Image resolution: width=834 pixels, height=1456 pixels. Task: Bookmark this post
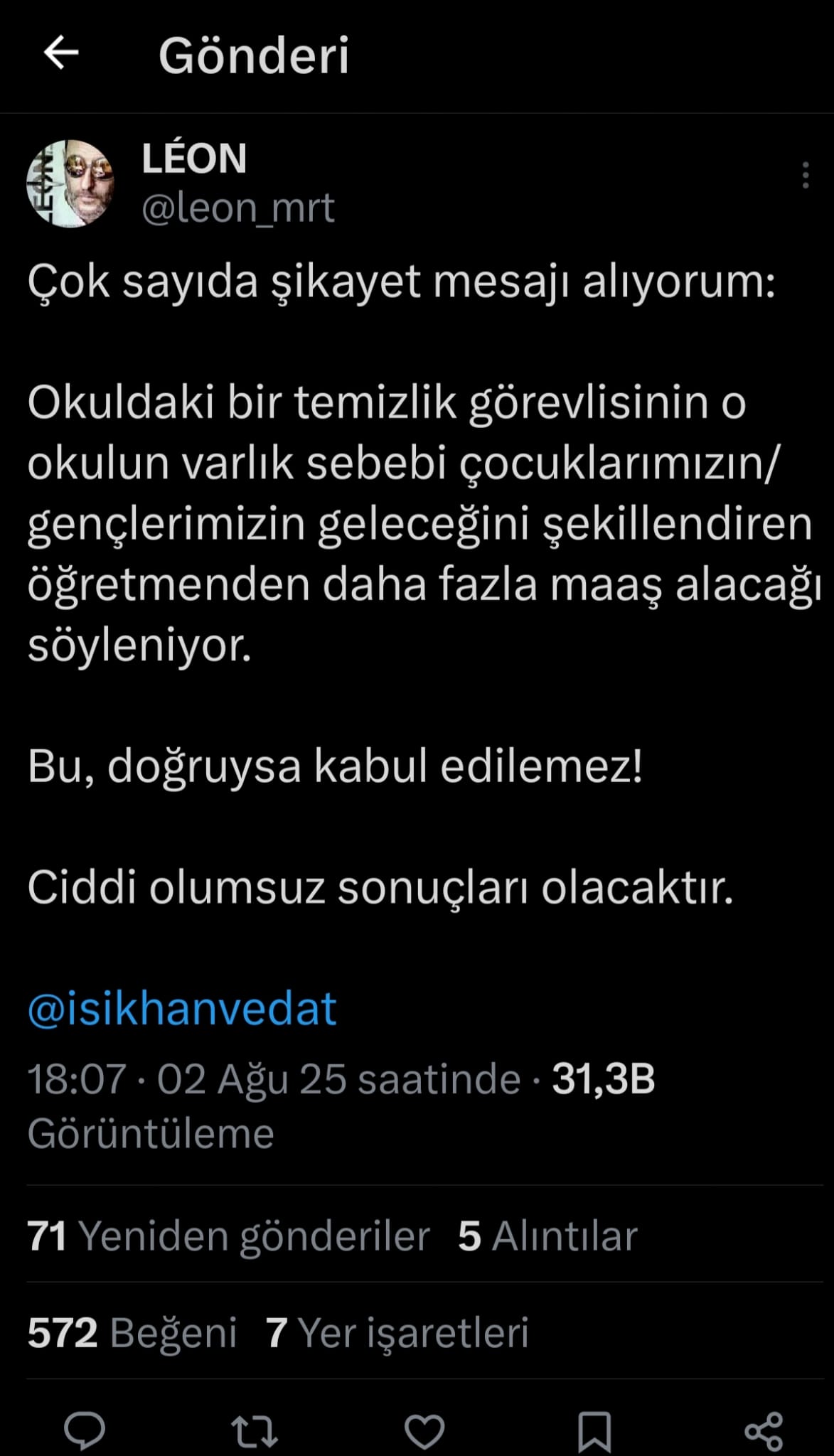(x=594, y=1430)
